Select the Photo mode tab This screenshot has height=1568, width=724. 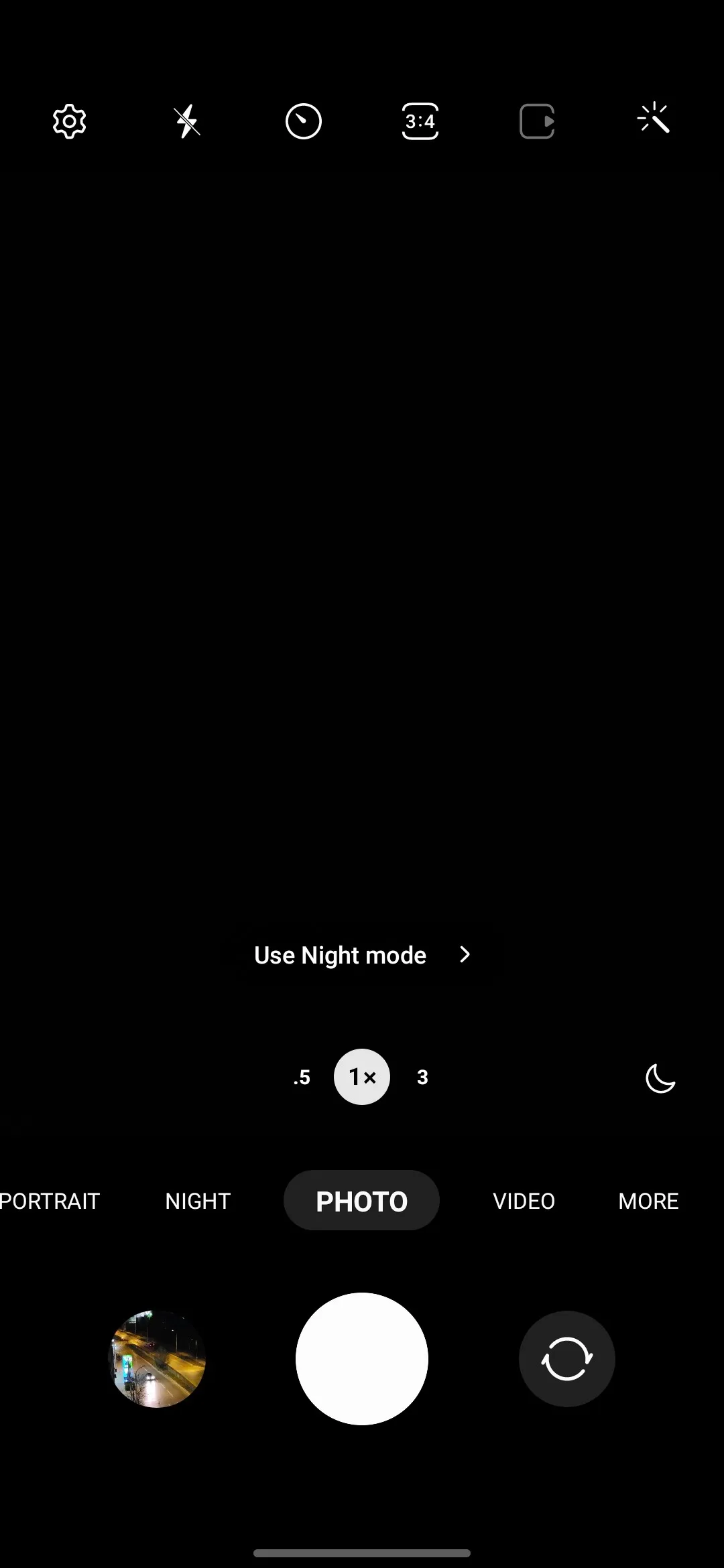(x=361, y=1201)
